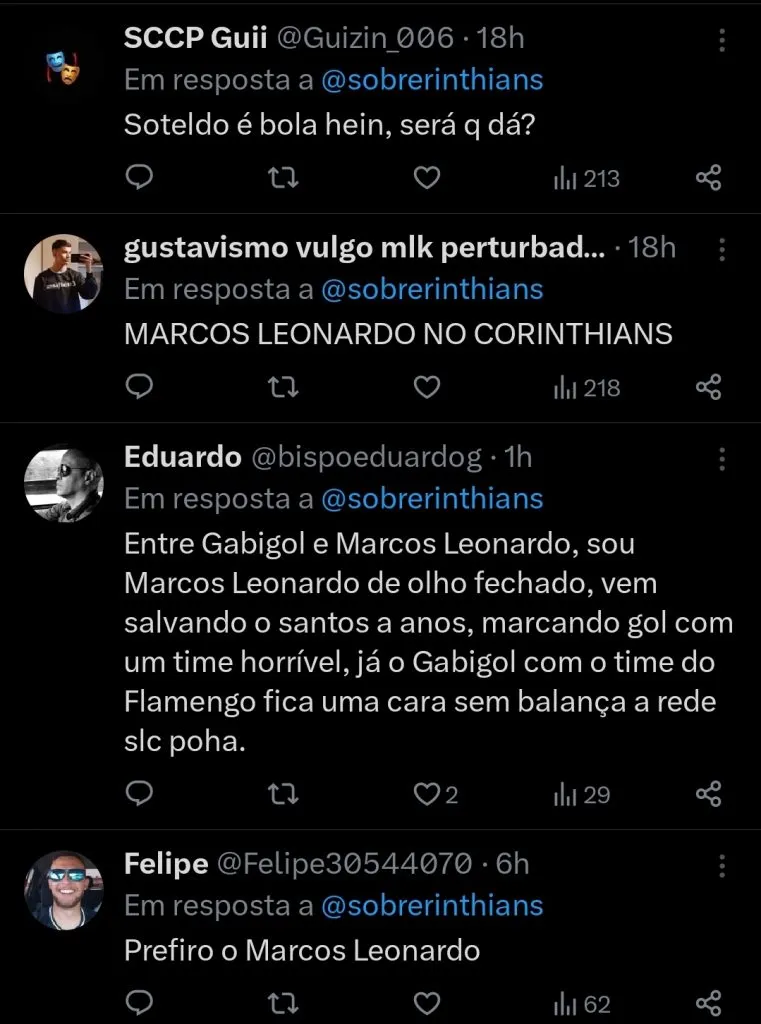
Task: Toggle the like on Eduardo's reply showing 2 likes
Action: [427, 794]
